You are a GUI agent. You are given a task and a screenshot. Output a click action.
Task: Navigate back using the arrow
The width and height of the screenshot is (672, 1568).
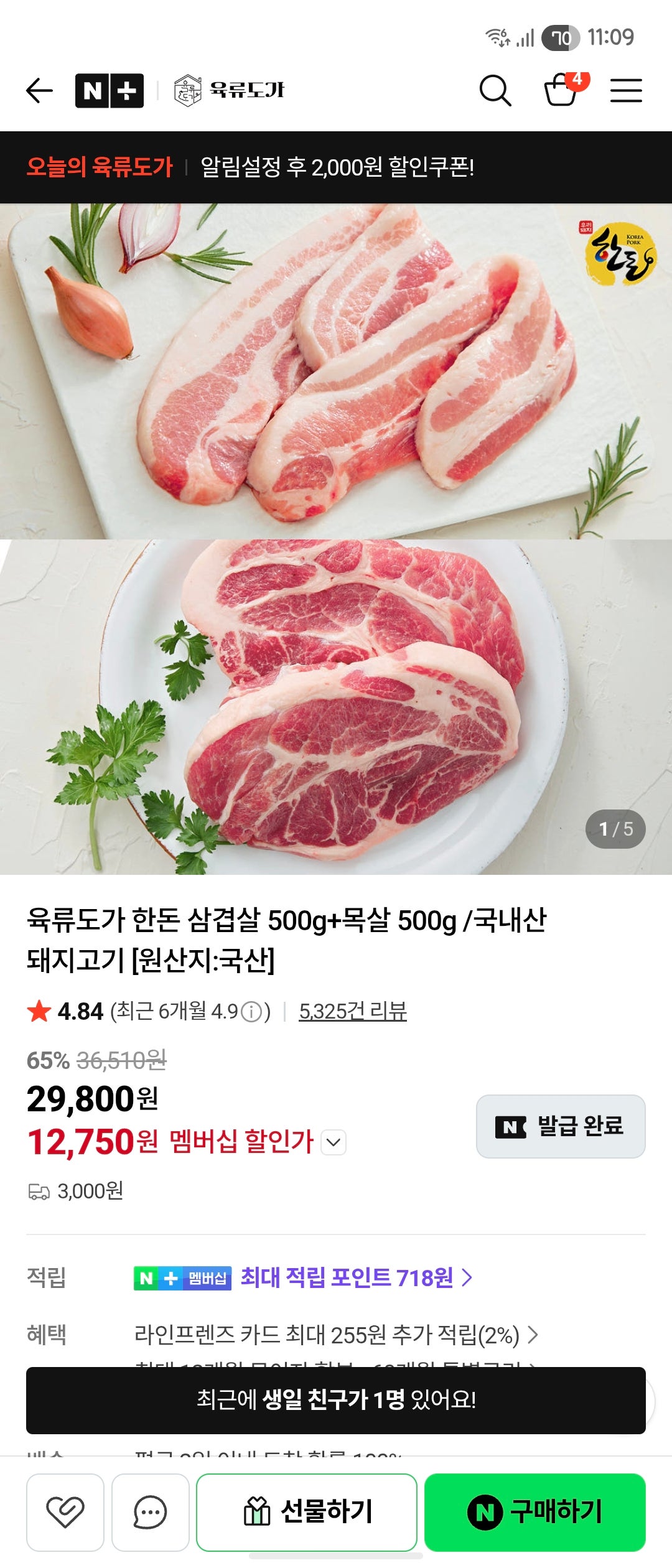(39, 90)
